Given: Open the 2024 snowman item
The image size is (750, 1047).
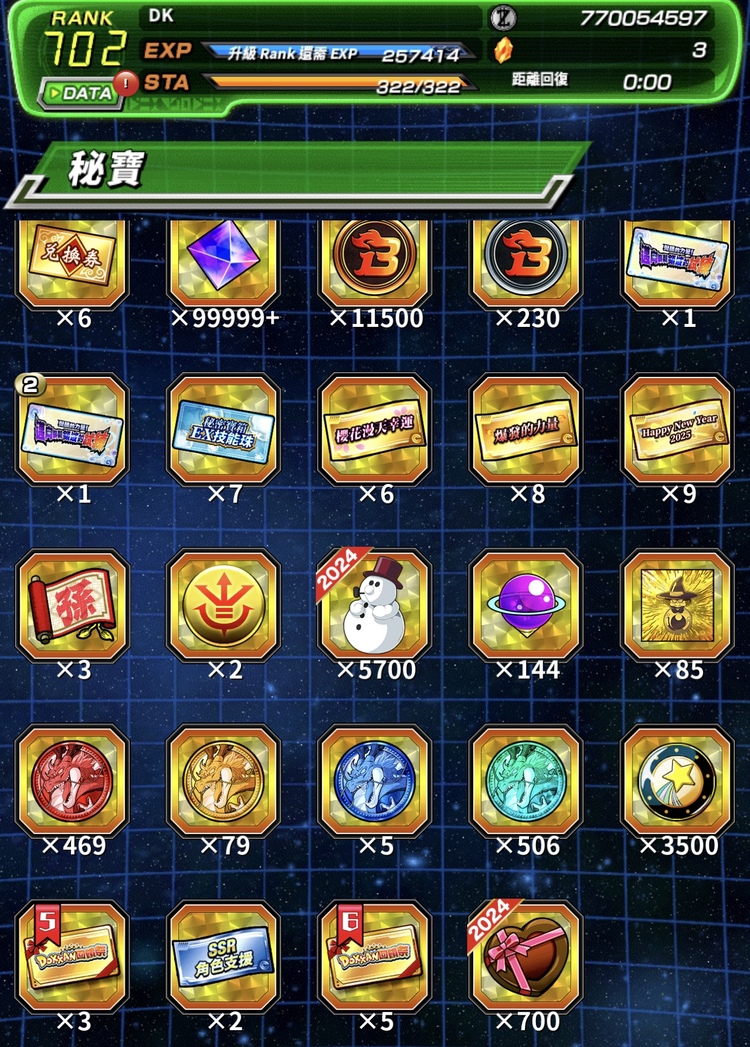Looking at the screenshot, I should pos(374,606).
